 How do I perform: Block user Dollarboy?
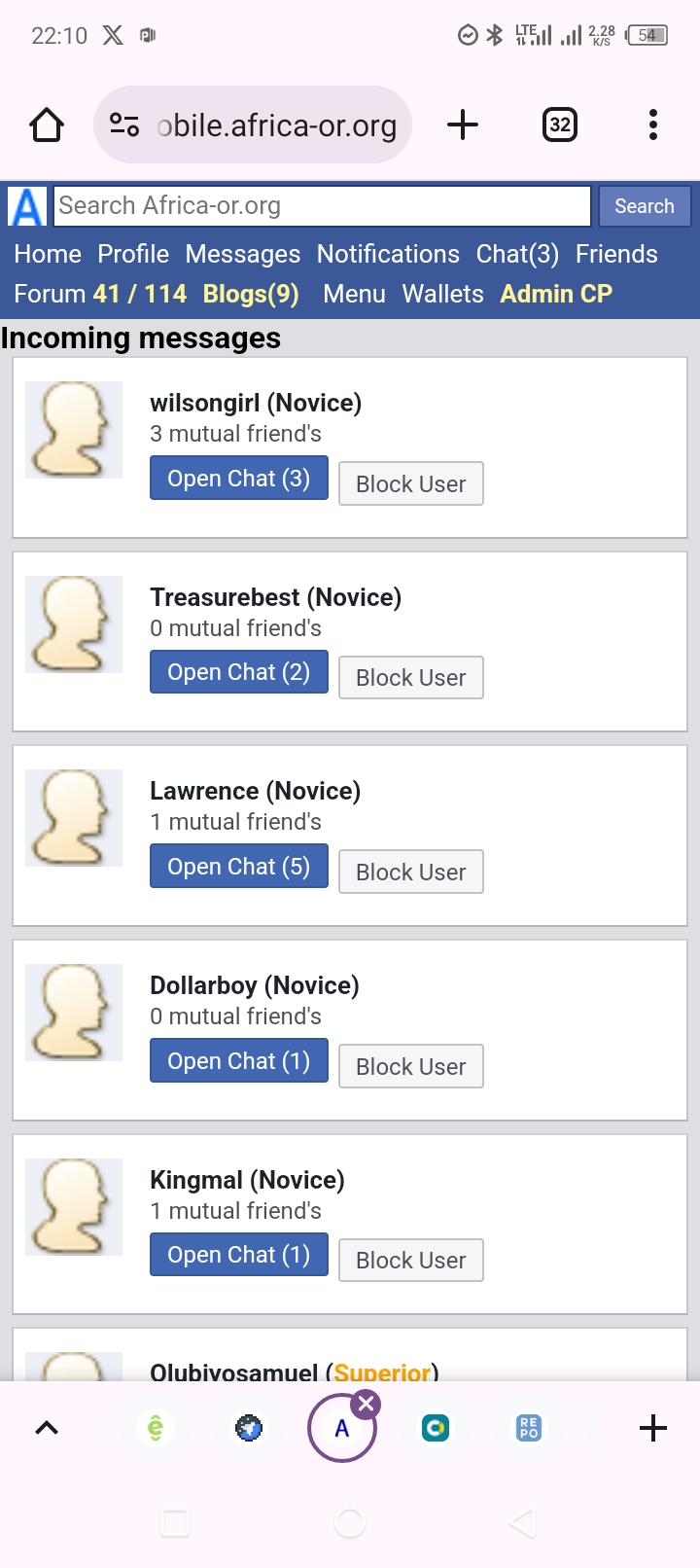point(411,1067)
